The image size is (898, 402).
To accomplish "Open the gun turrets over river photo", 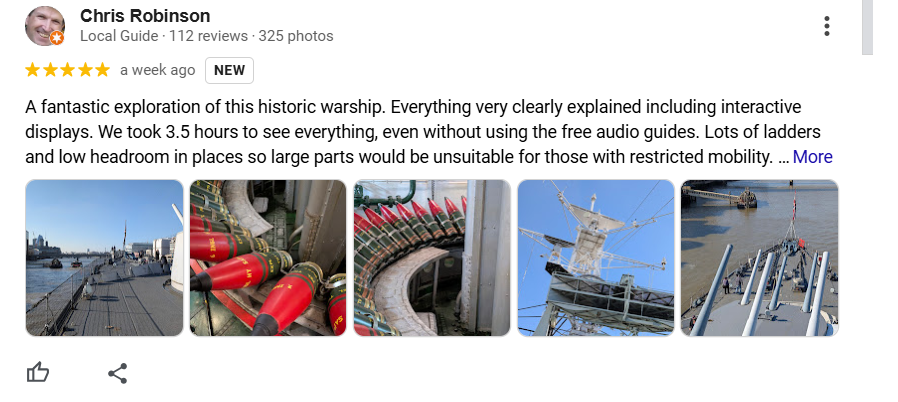I will (759, 258).
